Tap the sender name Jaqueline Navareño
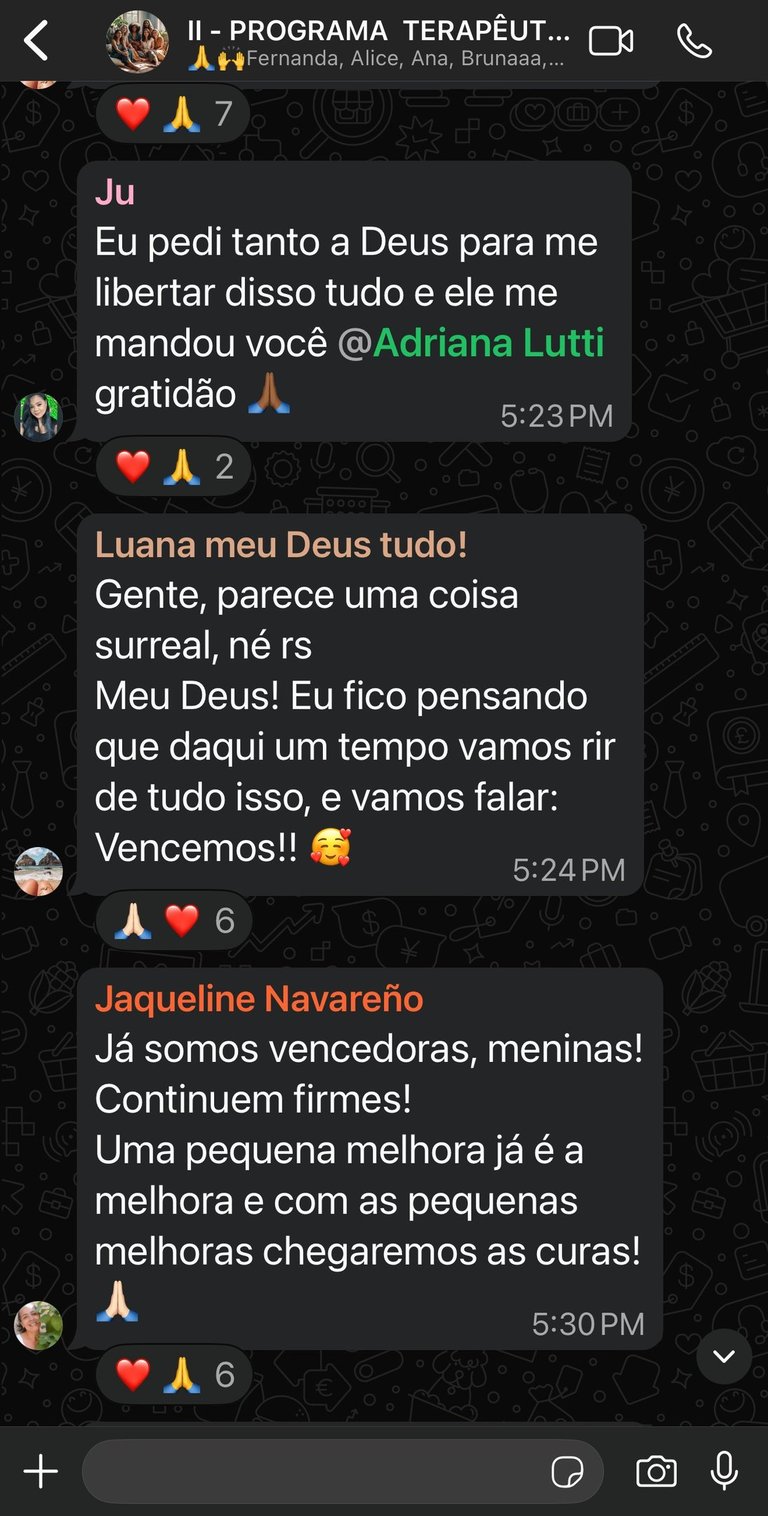 [259, 998]
